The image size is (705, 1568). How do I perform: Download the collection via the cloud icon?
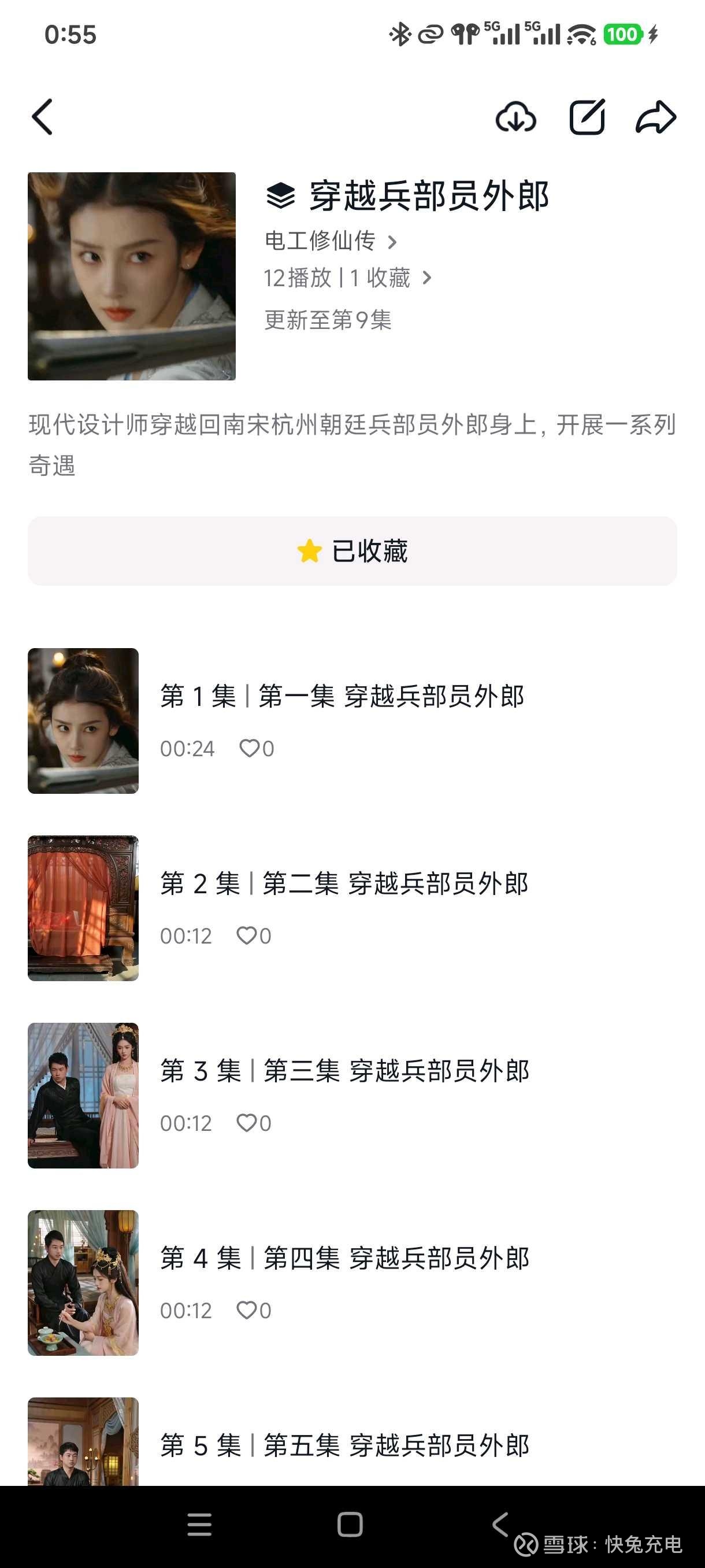click(x=516, y=116)
